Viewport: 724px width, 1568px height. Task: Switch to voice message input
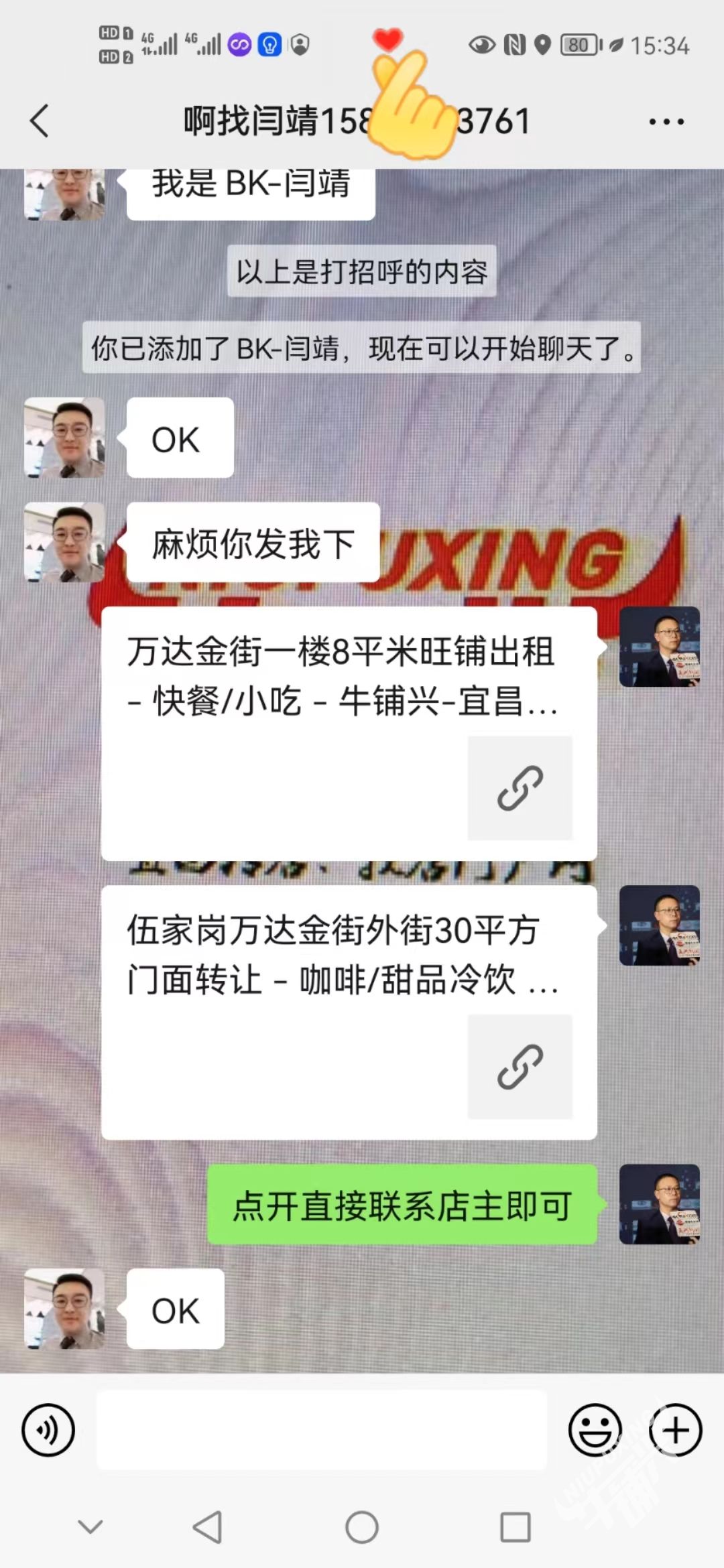pos(48,1429)
